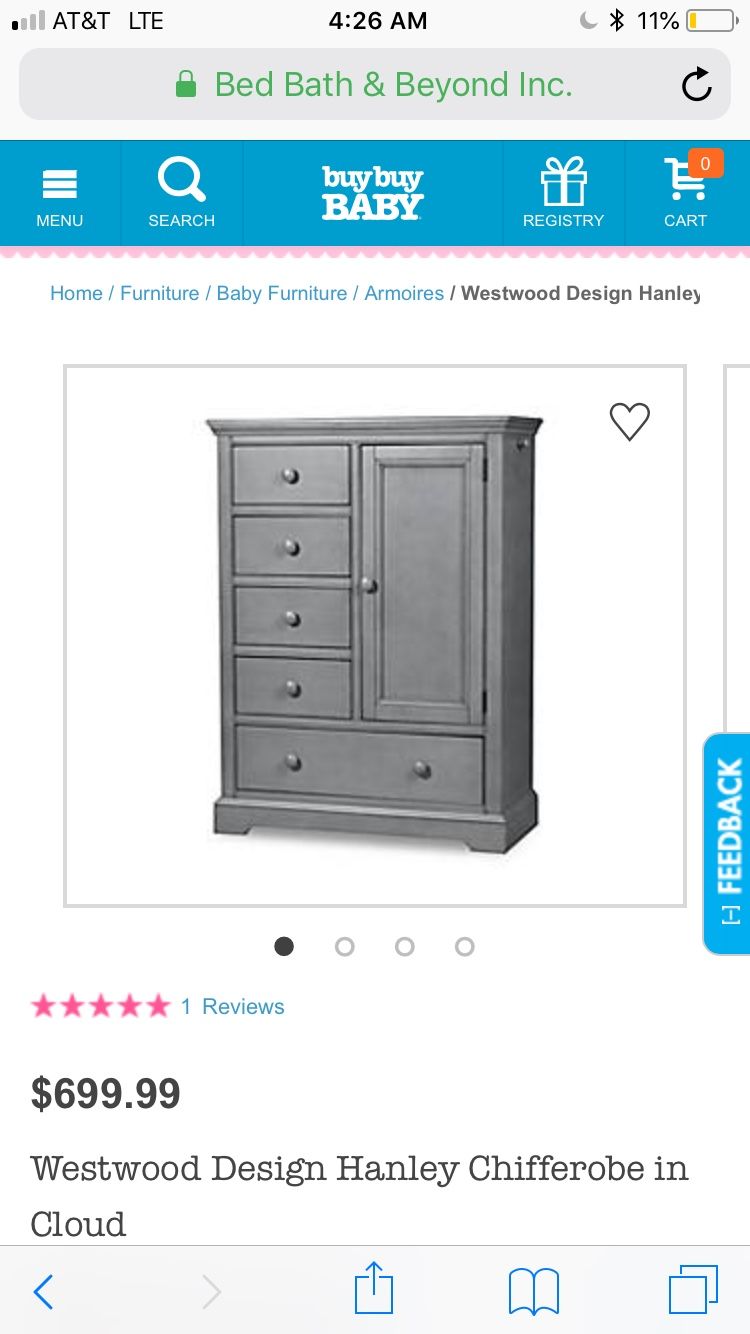Open Safari bookmarks book icon
The width and height of the screenshot is (750, 1334).
click(x=534, y=1291)
